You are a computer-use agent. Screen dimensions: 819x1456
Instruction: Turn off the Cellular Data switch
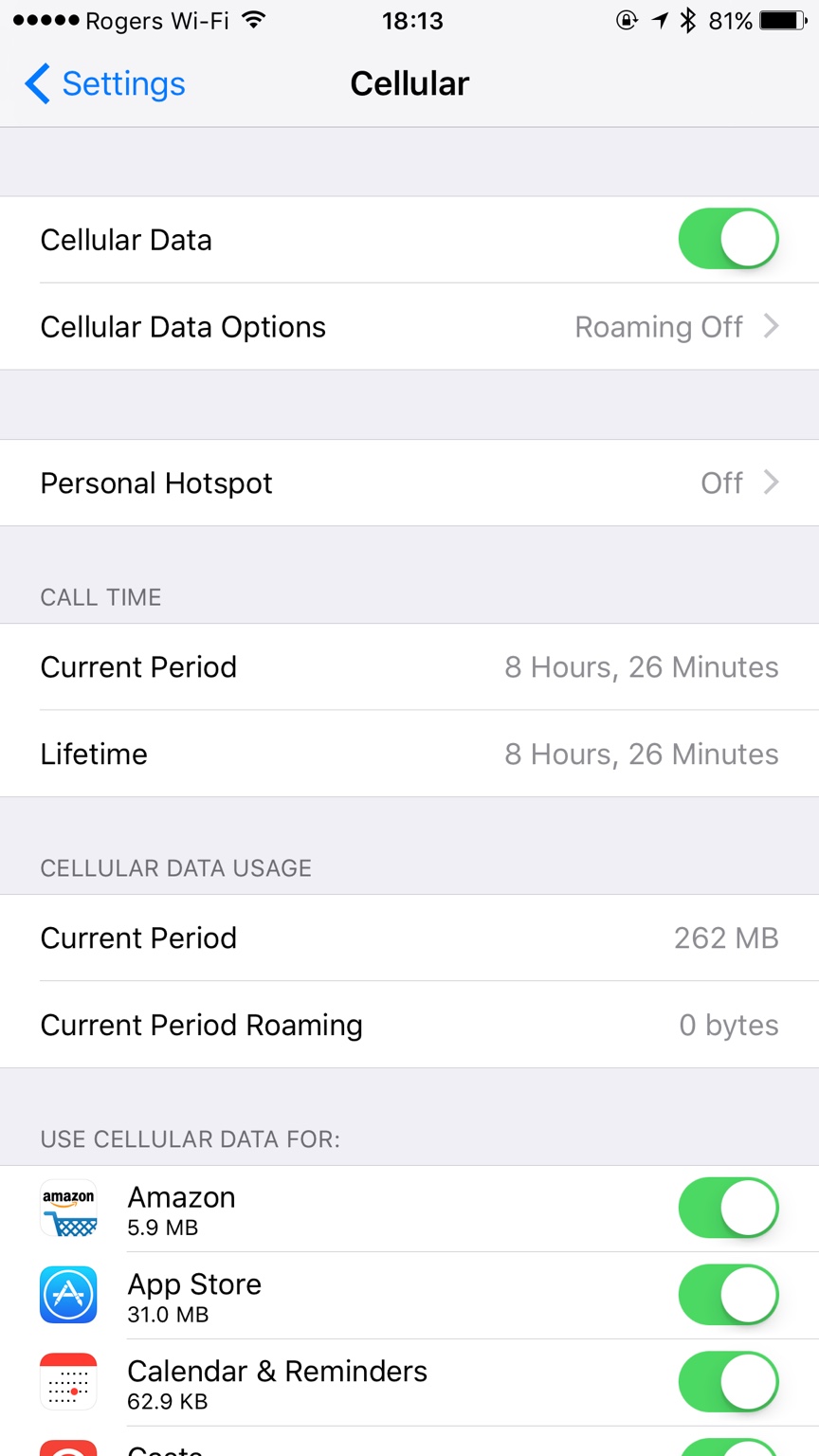pos(728,239)
